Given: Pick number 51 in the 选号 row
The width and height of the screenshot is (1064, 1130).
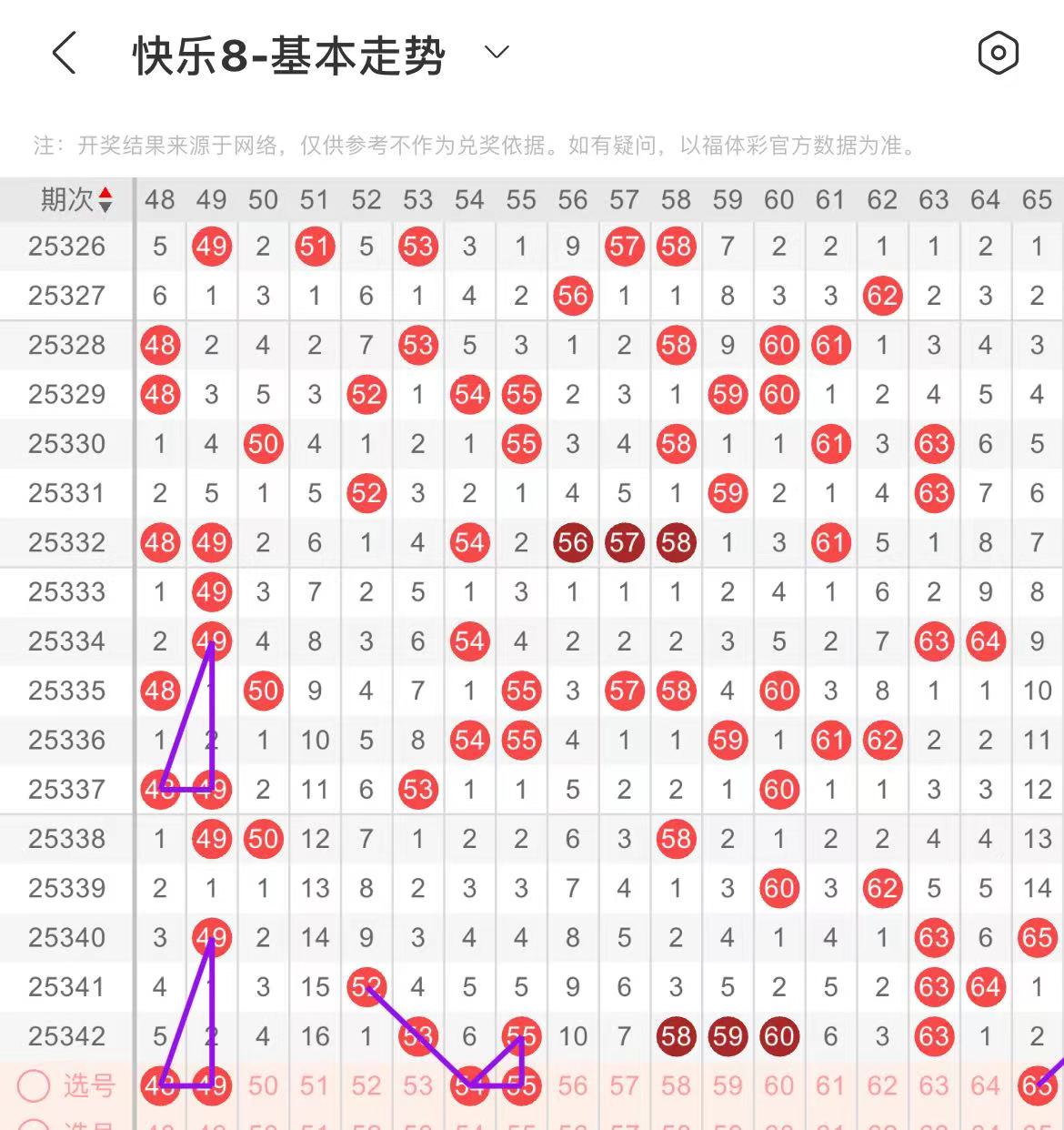Looking at the screenshot, I should (x=315, y=1085).
